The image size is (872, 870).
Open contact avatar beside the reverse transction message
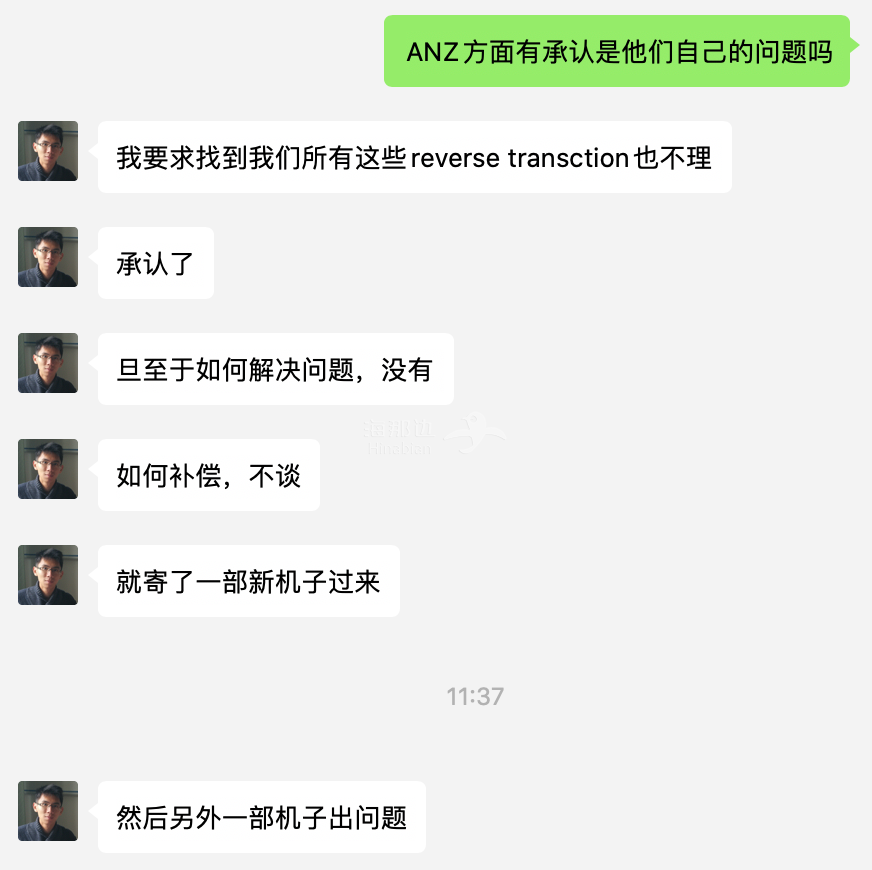pos(48,151)
